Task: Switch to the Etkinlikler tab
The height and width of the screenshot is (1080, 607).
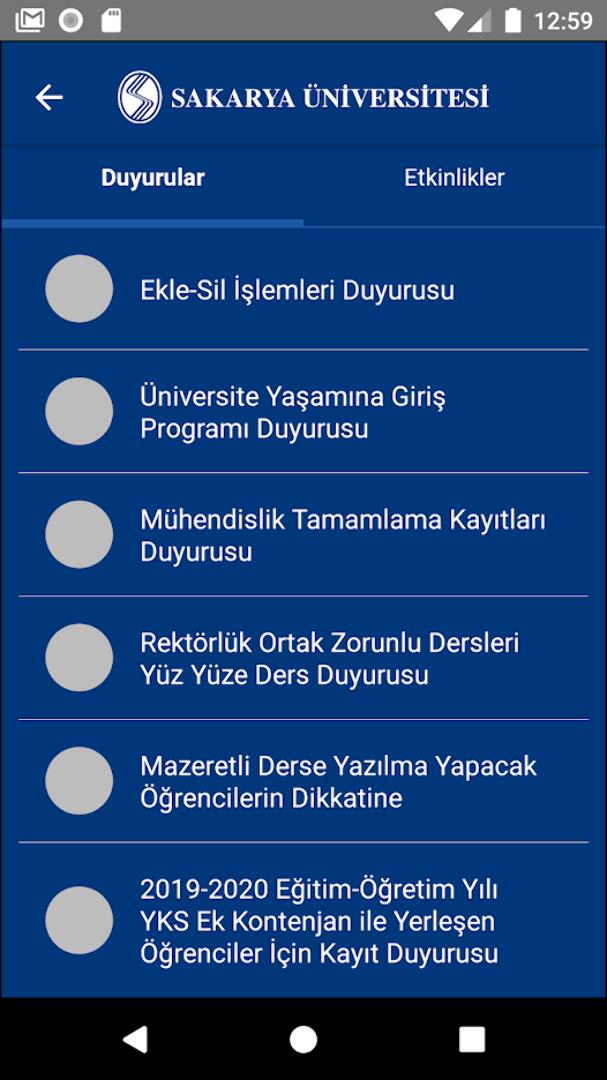Action: click(454, 178)
